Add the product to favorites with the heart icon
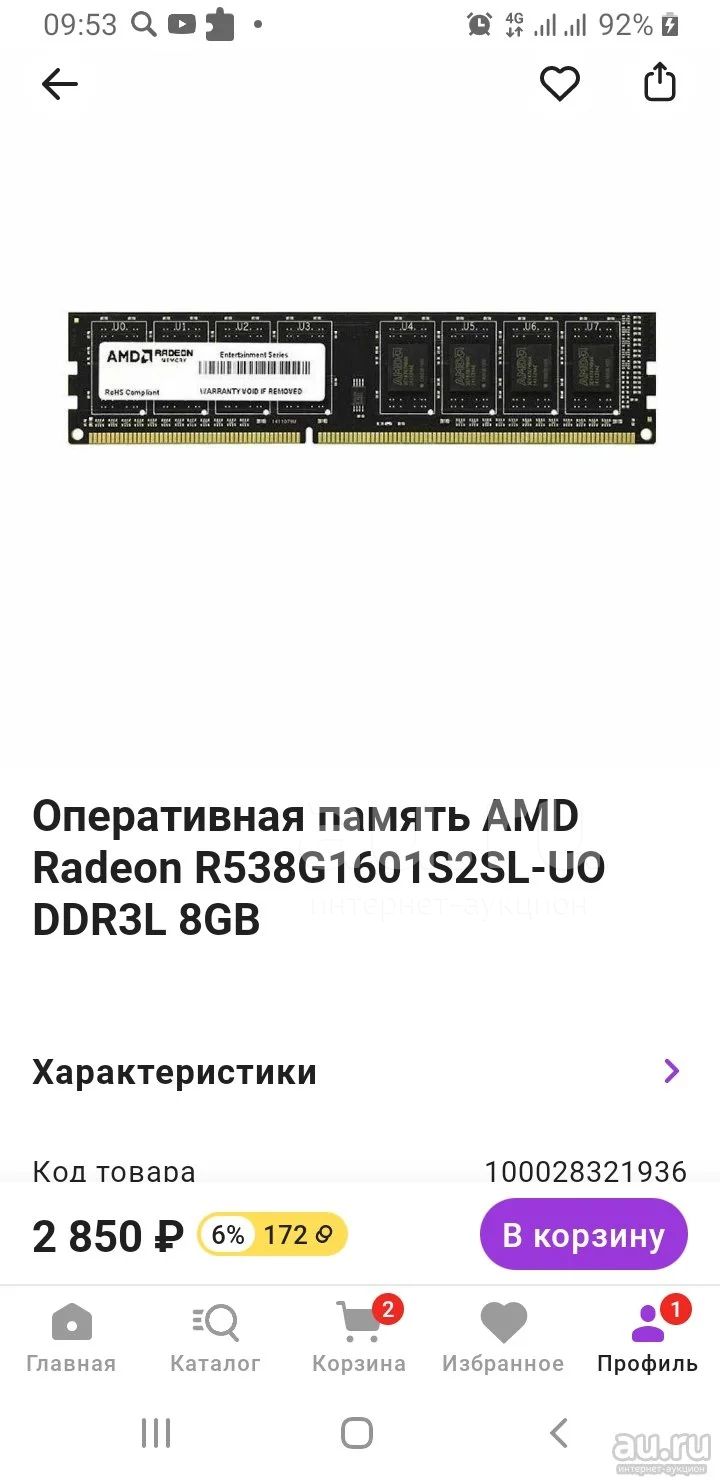720x1480 pixels. pyautogui.click(x=560, y=83)
